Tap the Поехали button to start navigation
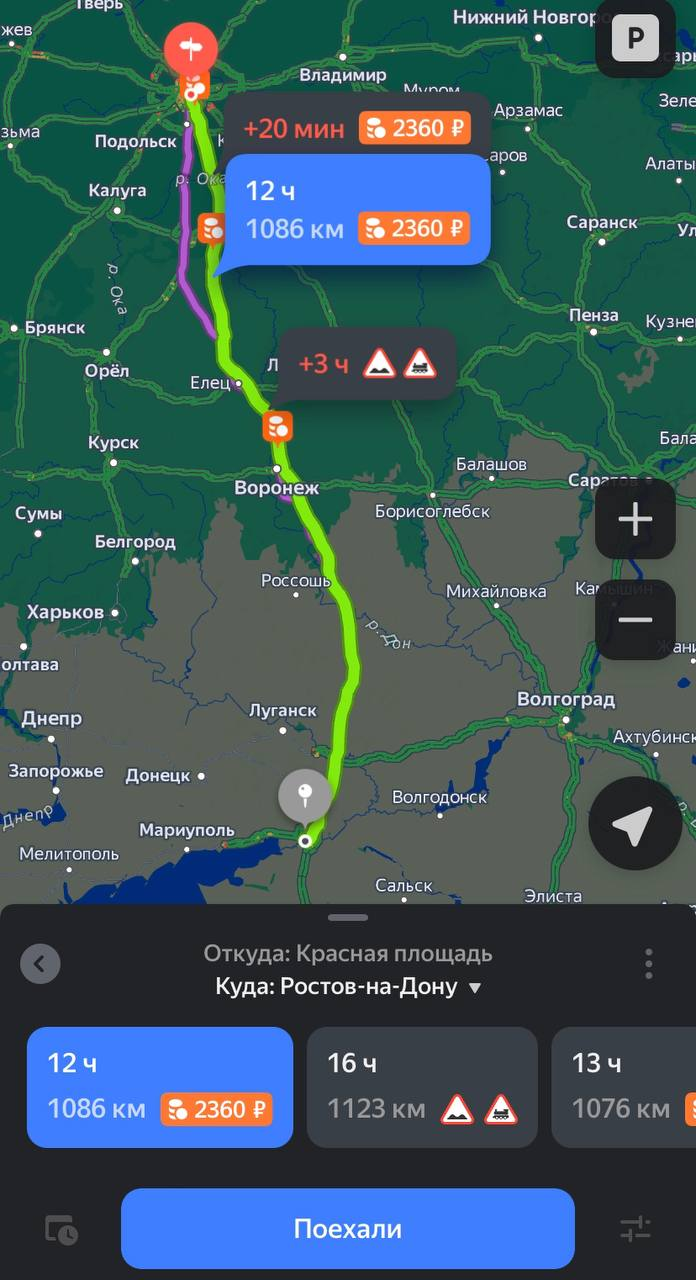Screen dimensions: 696x1280 click(x=347, y=1228)
